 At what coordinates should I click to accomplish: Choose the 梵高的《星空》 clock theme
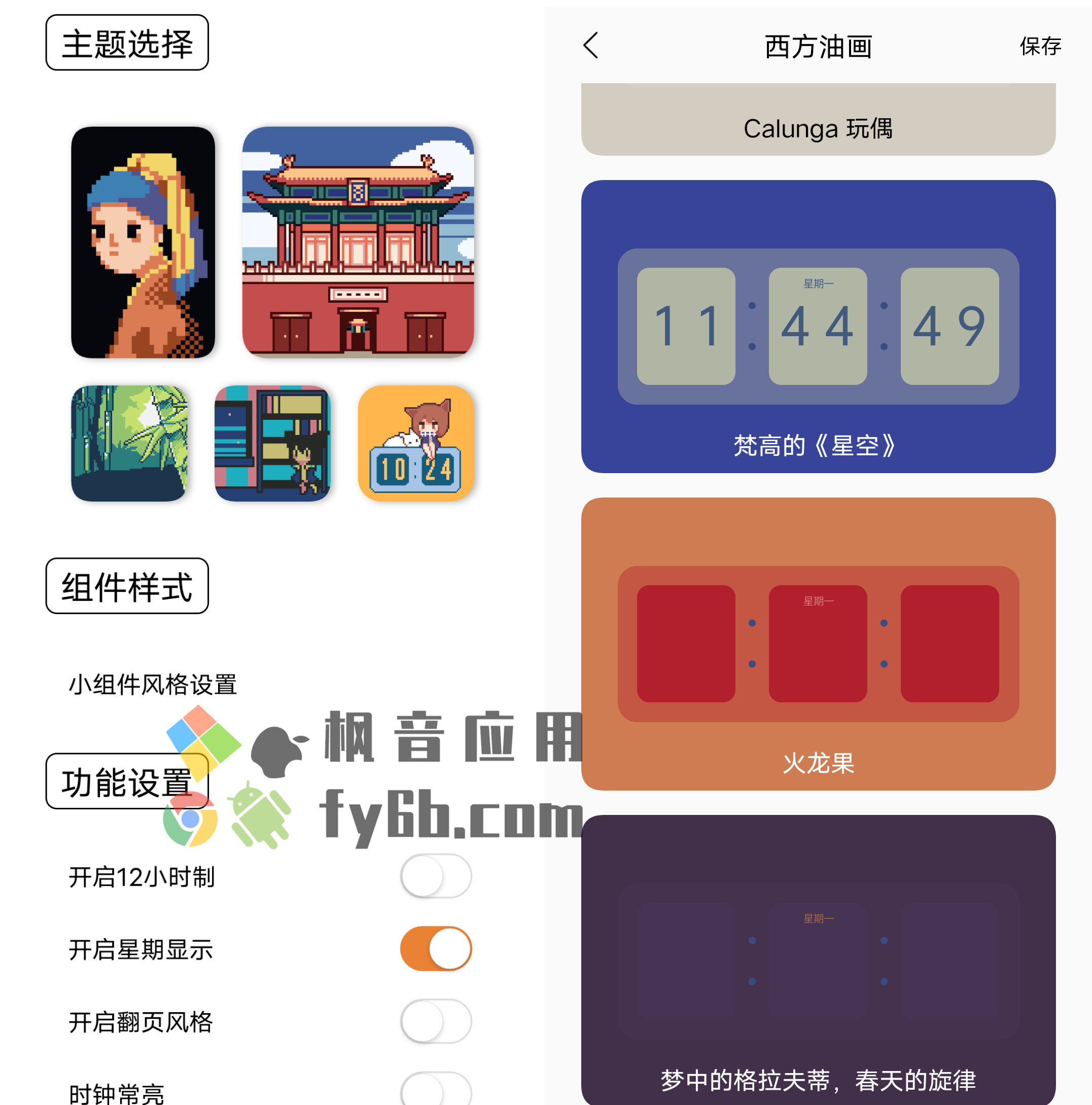coord(818,326)
